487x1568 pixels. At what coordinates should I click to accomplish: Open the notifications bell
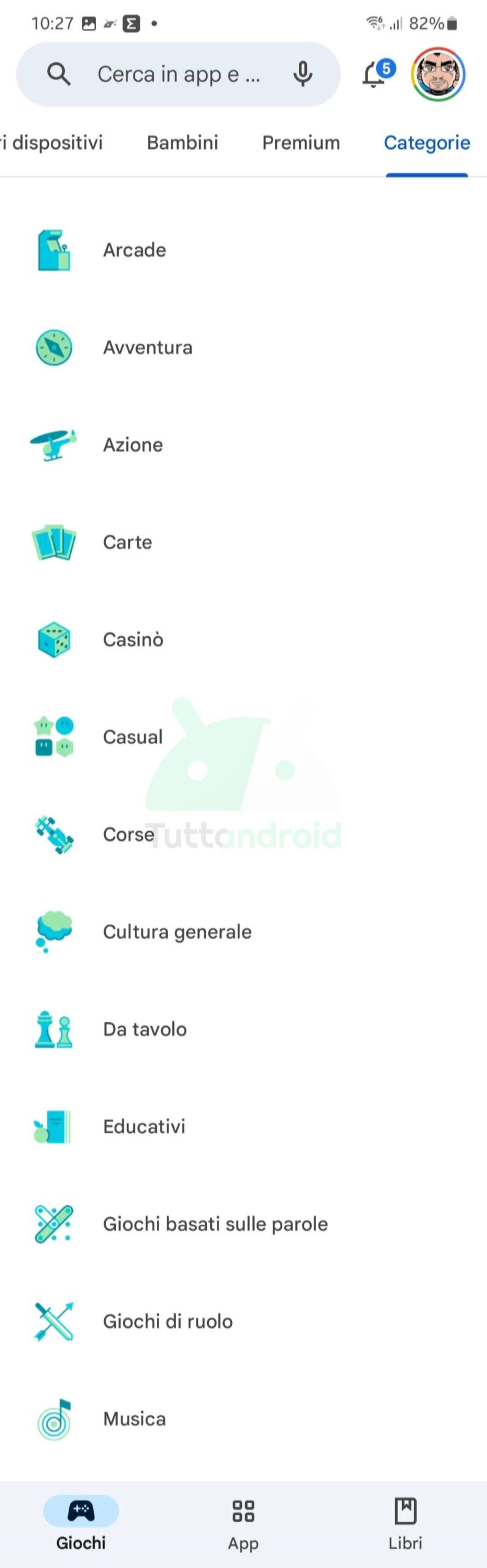pyautogui.click(x=375, y=75)
